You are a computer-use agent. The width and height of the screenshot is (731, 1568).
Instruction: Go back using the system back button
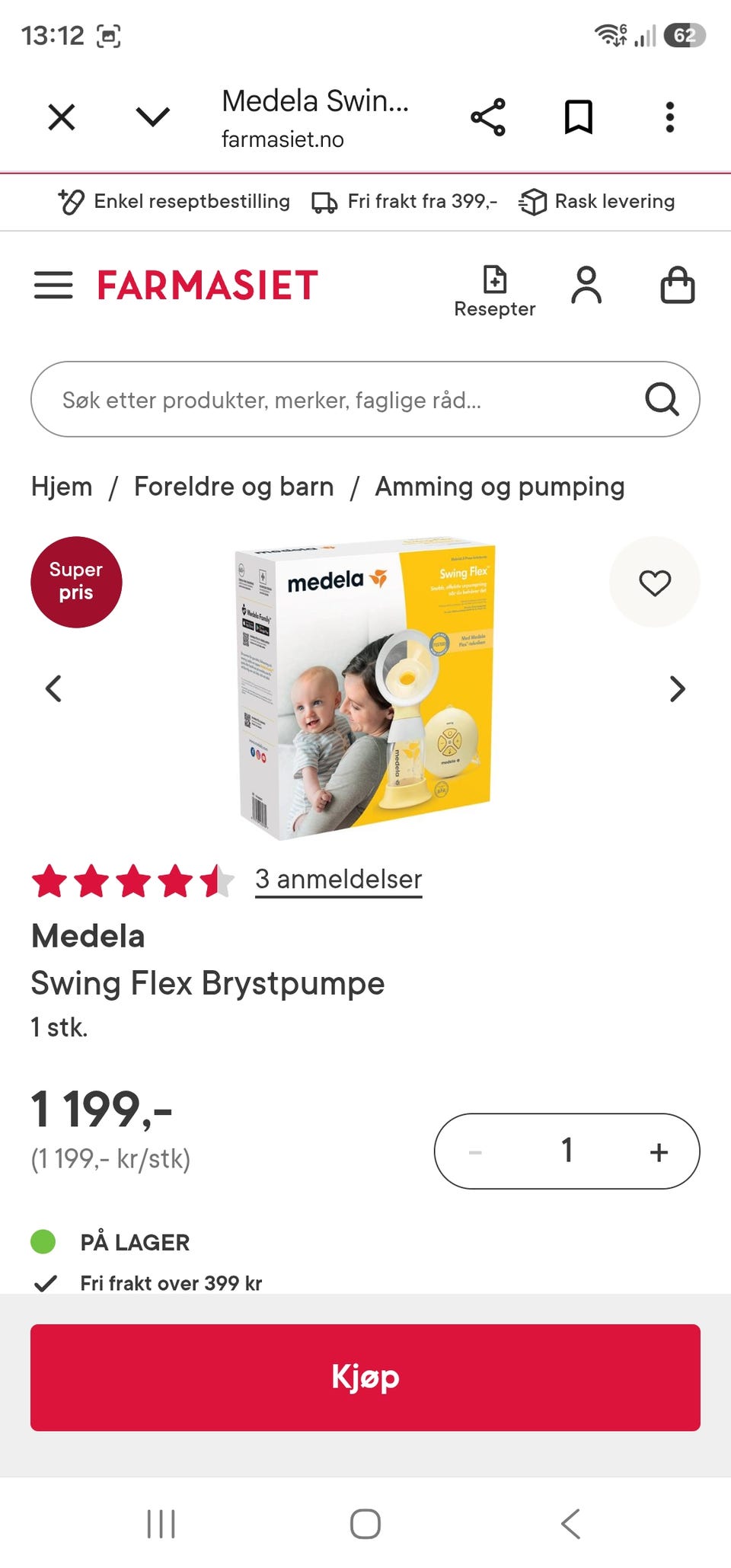(x=571, y=1524)
